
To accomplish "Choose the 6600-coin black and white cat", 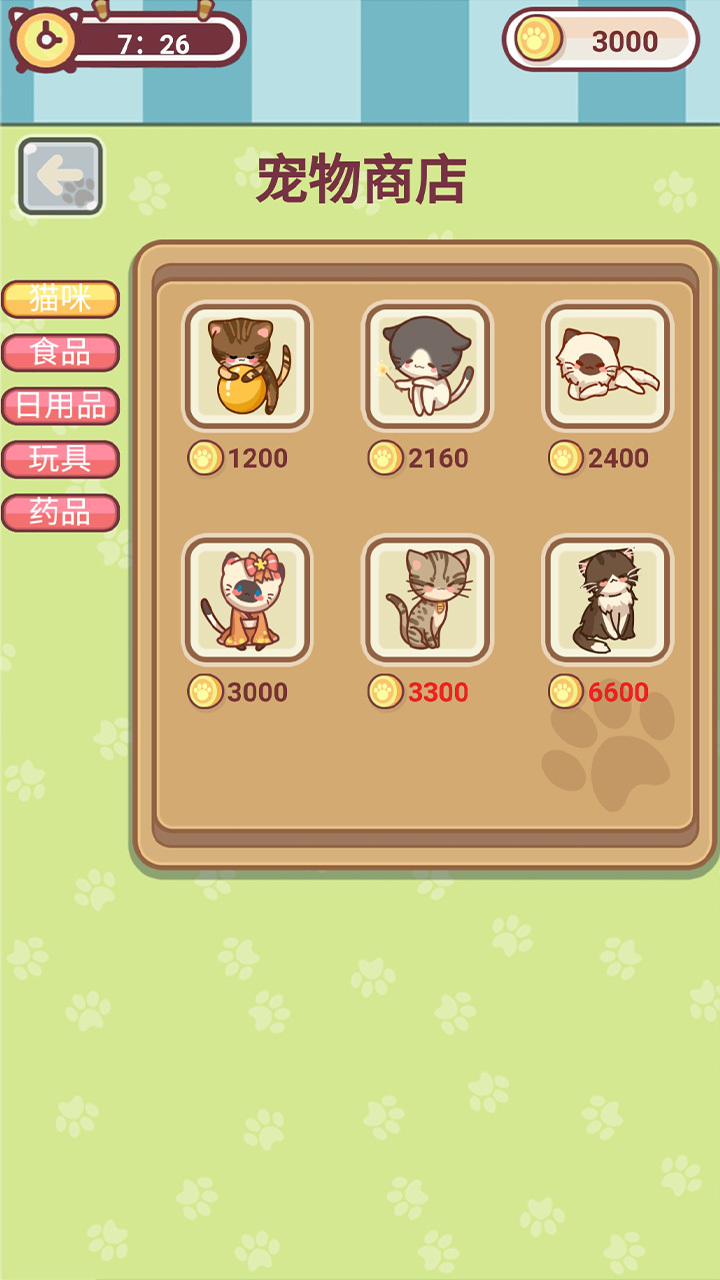I will tap(607, 600).
